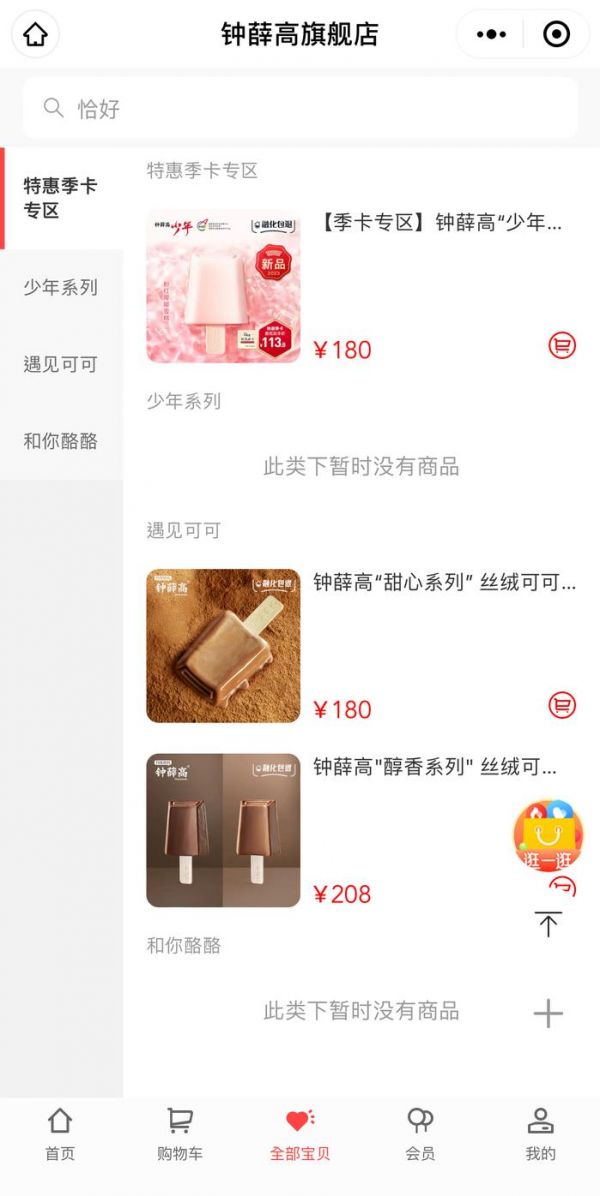The image size is (600, 1196).
Task: Open the 我的 tab
Action: [540, 1135]
